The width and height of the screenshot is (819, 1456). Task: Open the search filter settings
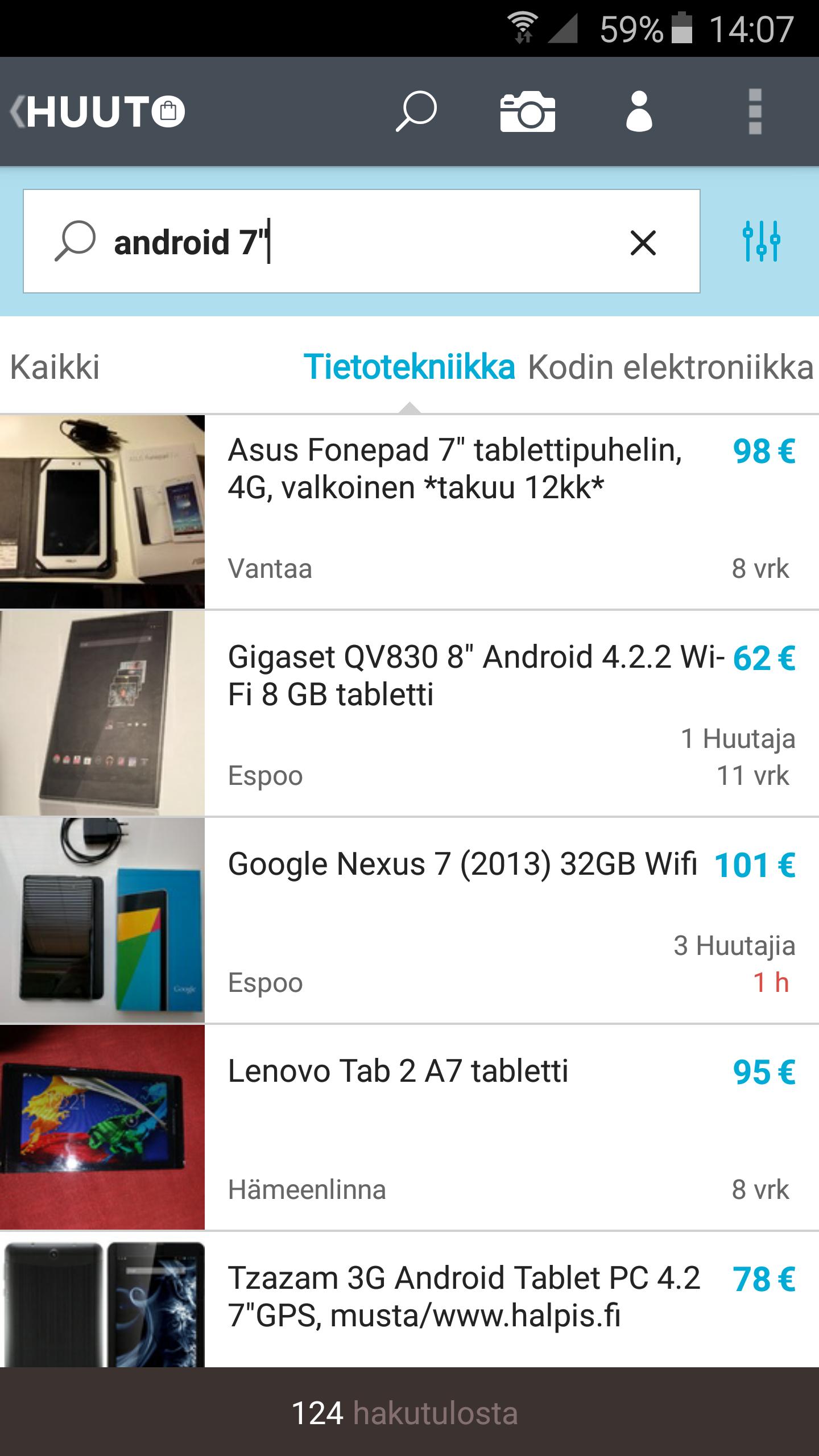tap(760, 241)
